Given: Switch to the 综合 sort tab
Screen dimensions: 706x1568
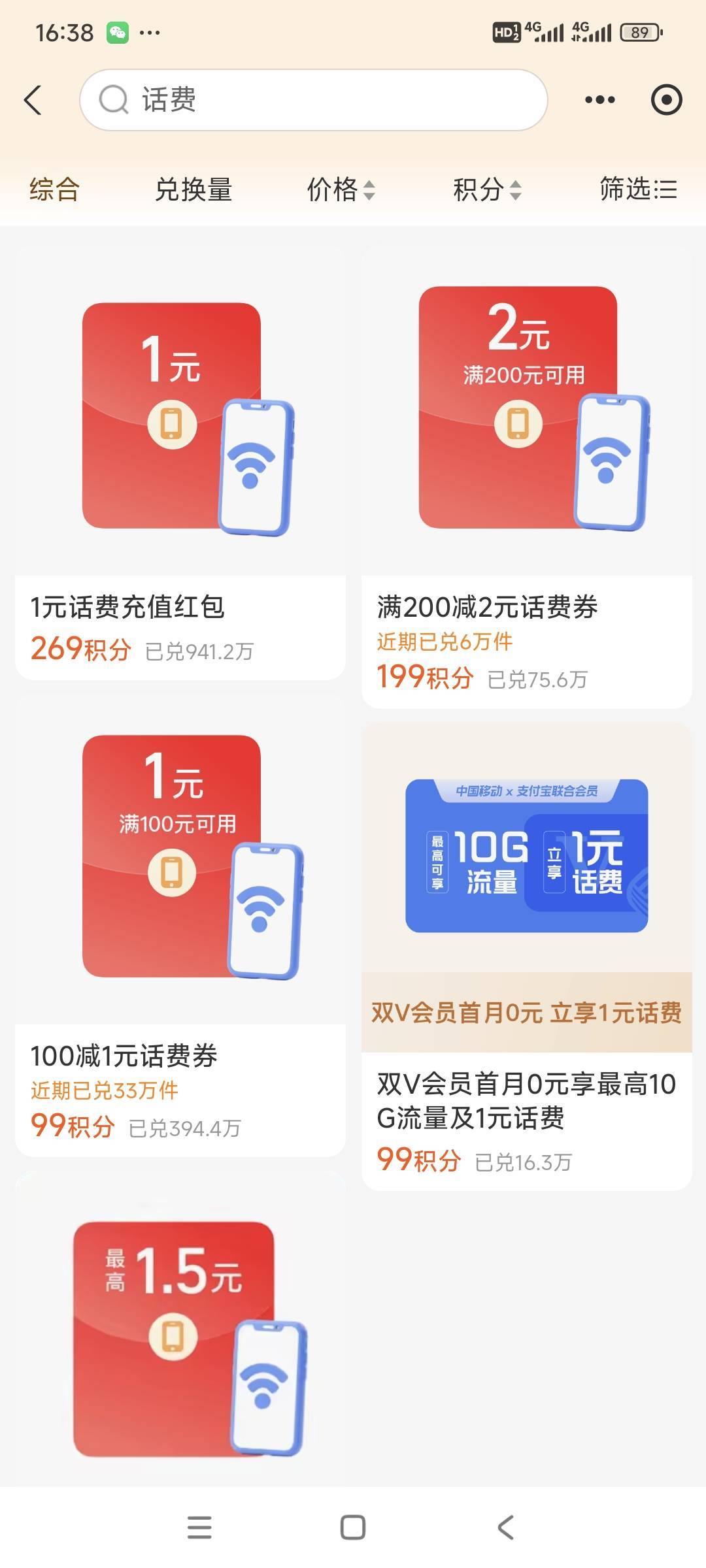Looking at the screenshot, I should (54, 189).
